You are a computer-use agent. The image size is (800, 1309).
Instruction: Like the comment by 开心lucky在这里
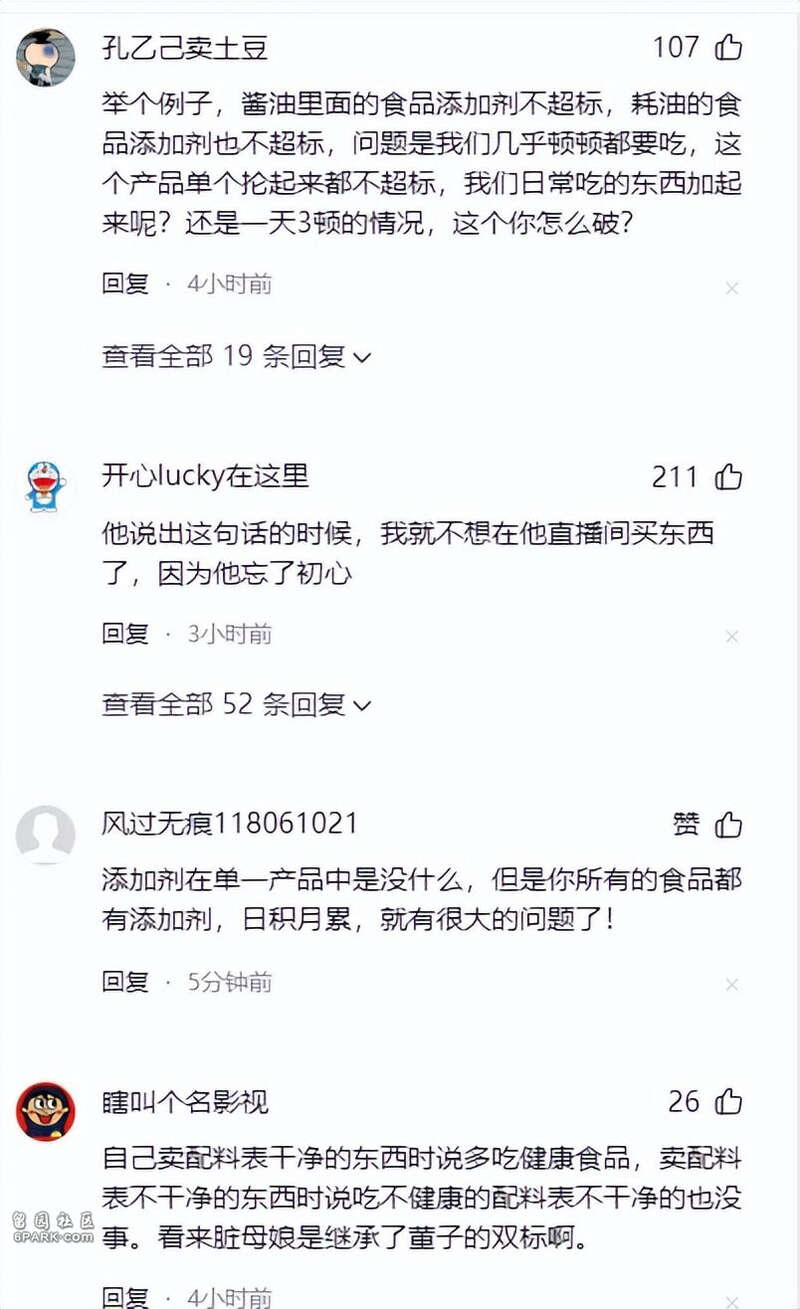click(x=728, y=477)
